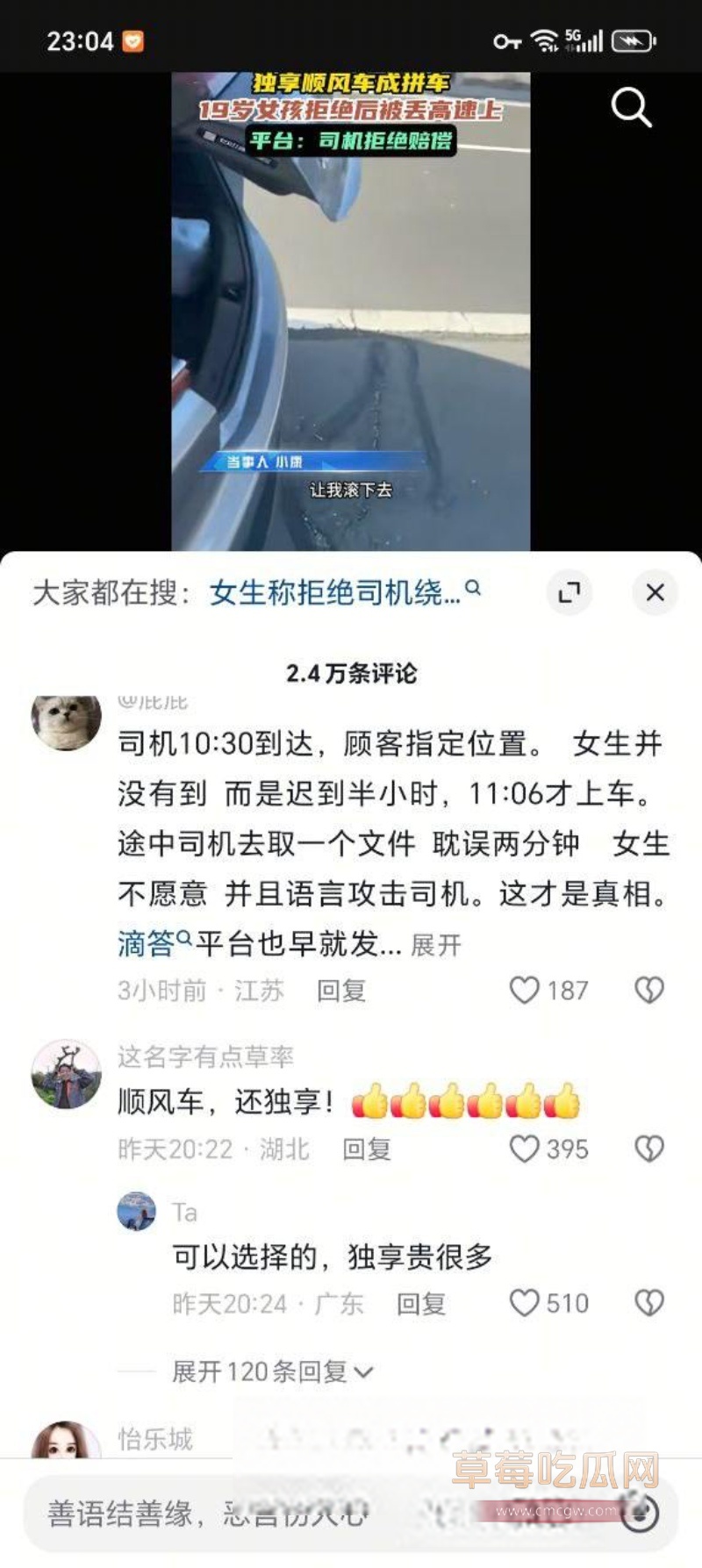Like Ta's reply with 510 likes
The image size is (702, 1568).
point(525,1303)
